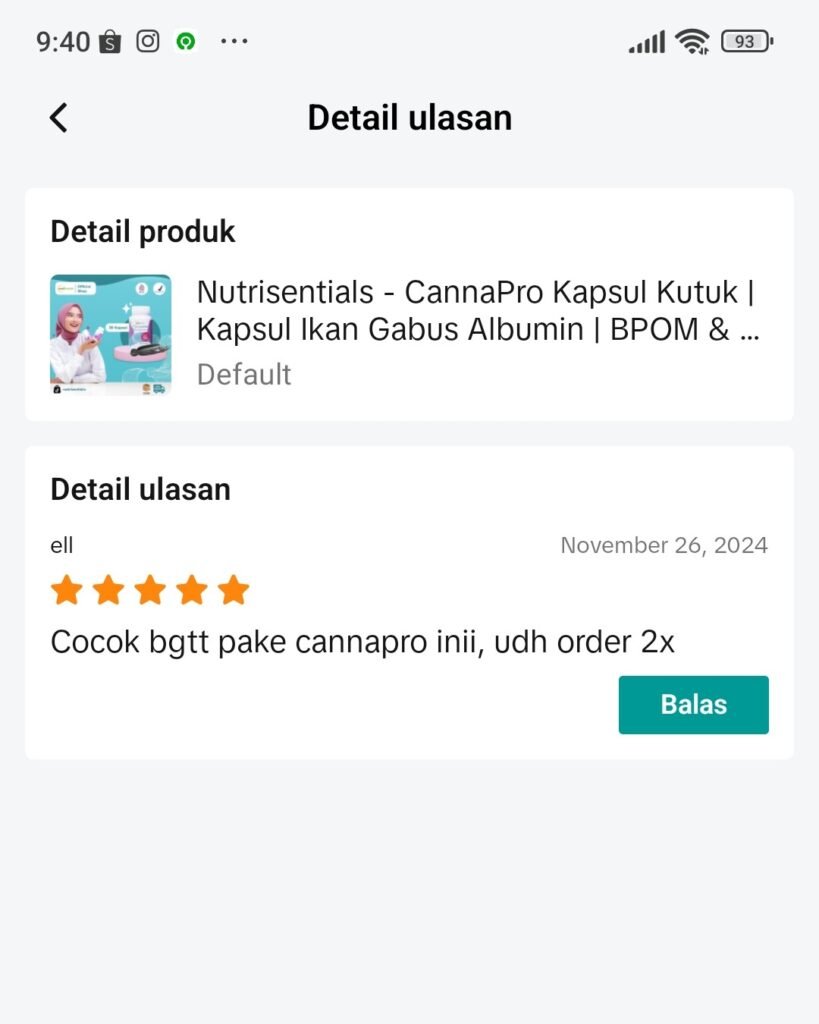
Task: Tap the fourth star to adjust rating view
Action: tap(191, 590)
